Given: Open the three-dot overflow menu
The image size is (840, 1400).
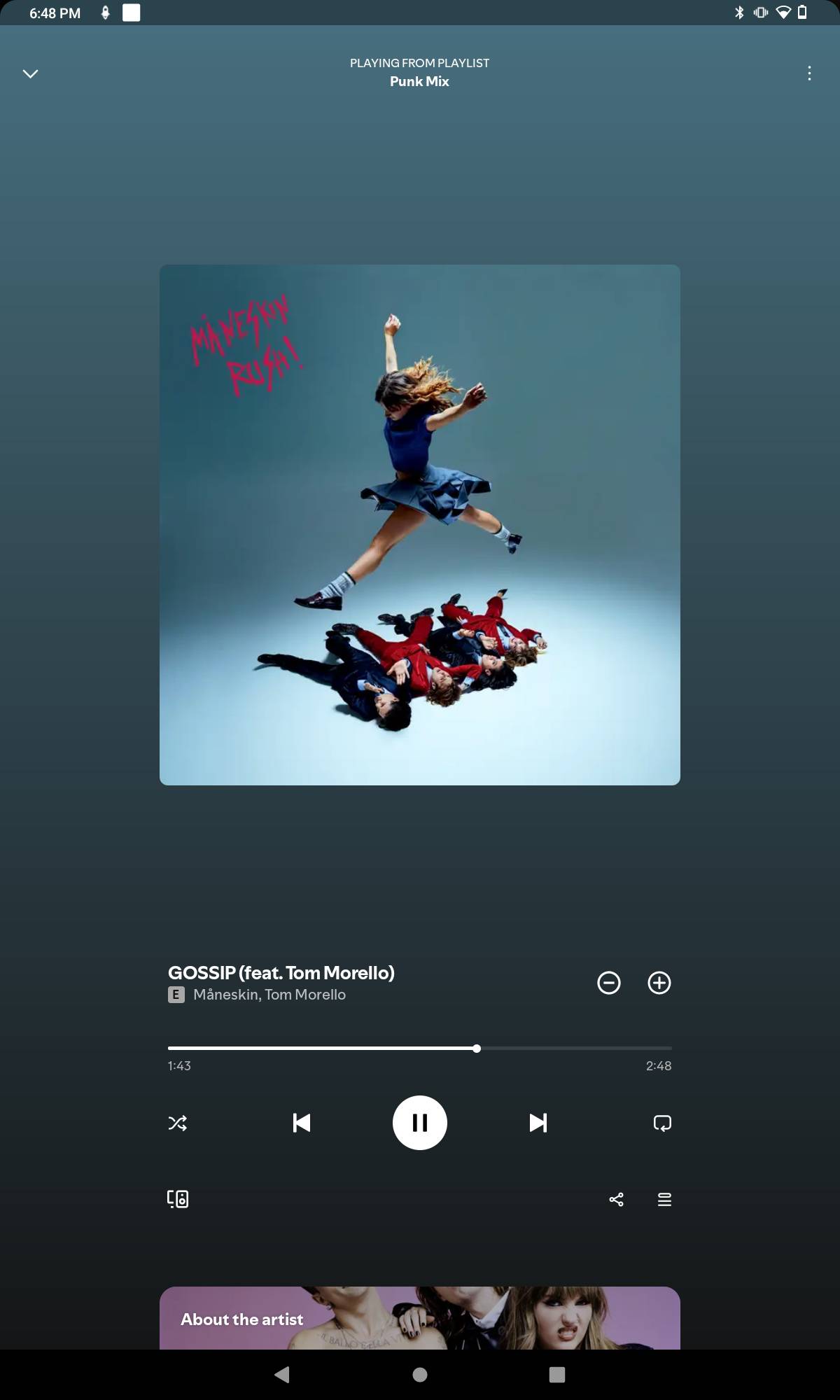Looking at the screenshot, I should [x=809, y=73].
